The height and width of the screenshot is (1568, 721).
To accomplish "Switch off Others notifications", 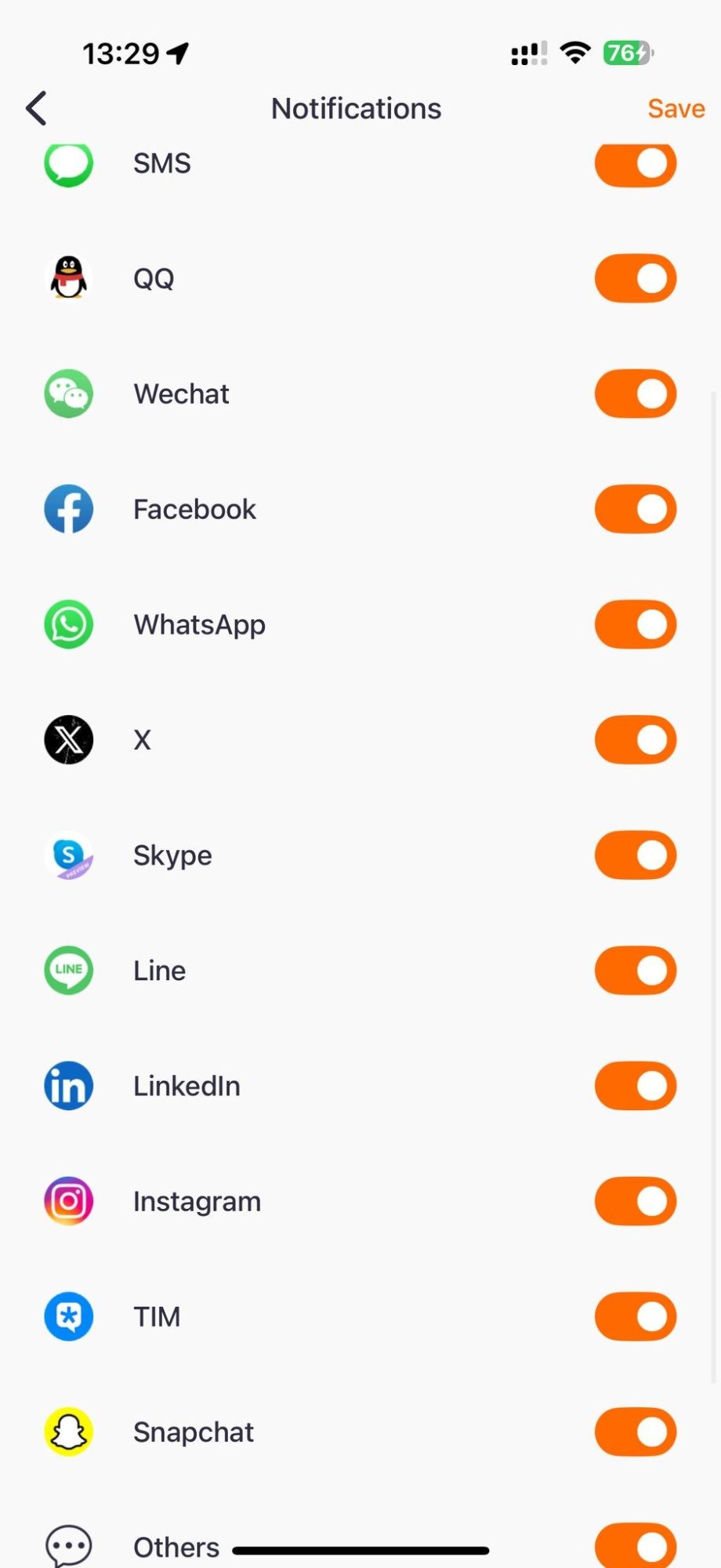I will (635, 1546).
